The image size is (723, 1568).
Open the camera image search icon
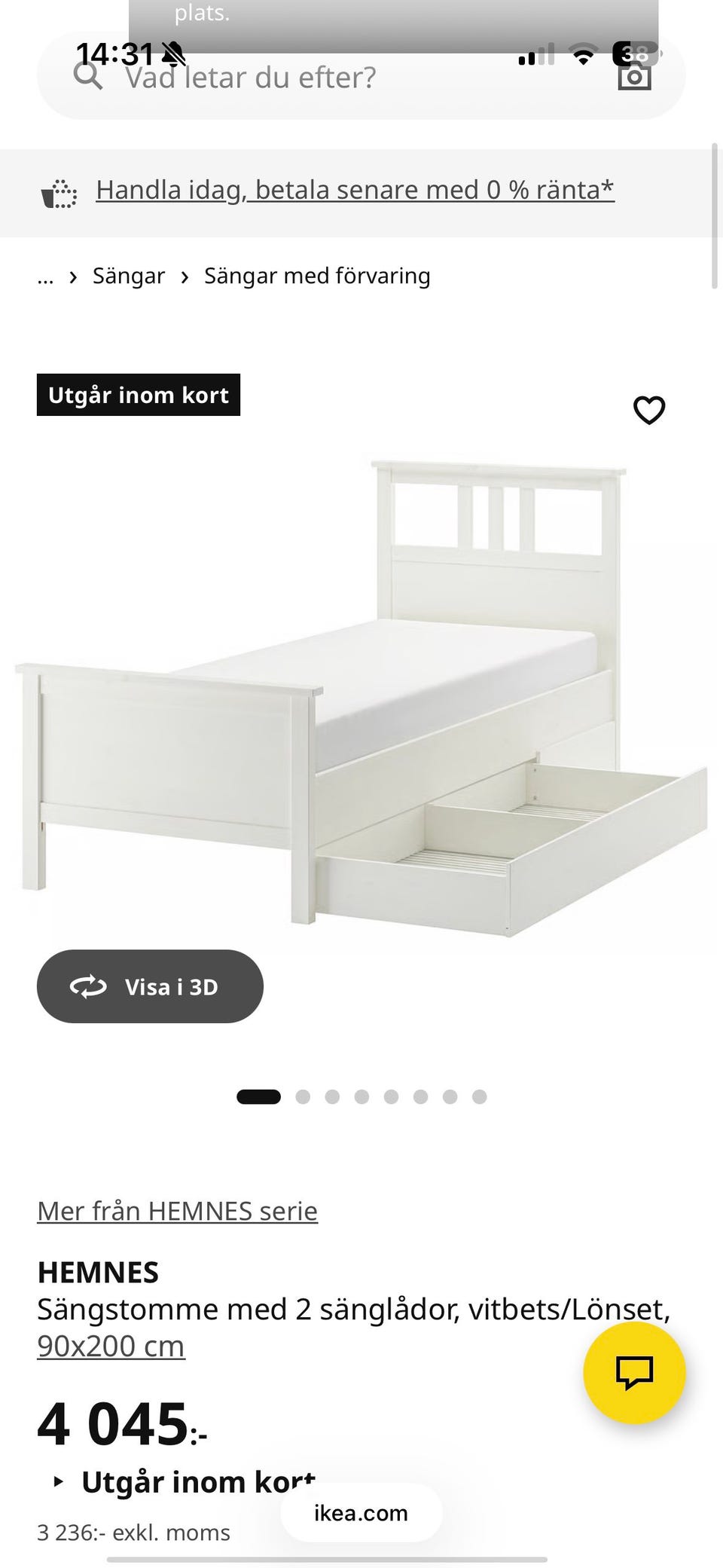(634, 76)
